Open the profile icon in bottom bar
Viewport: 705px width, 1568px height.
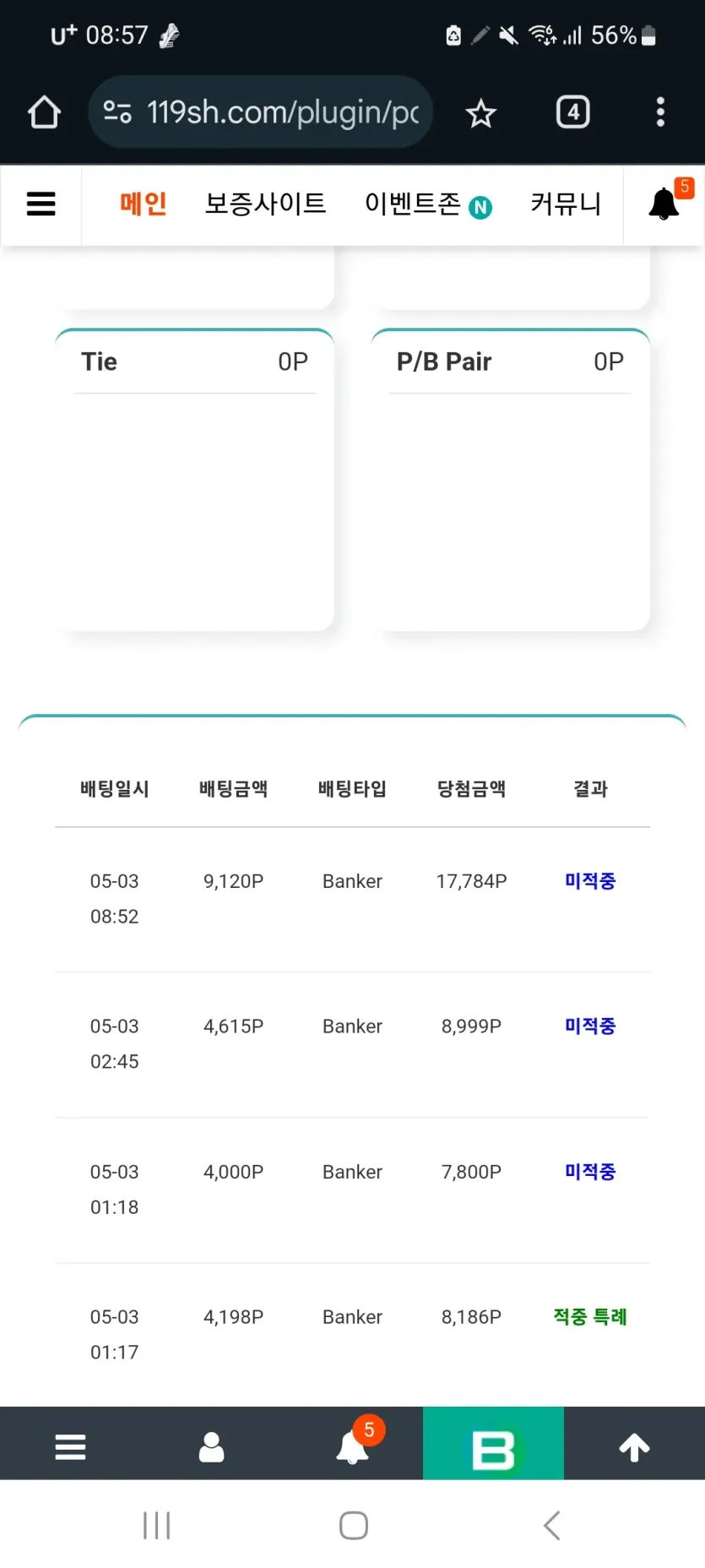(211, 1446)
